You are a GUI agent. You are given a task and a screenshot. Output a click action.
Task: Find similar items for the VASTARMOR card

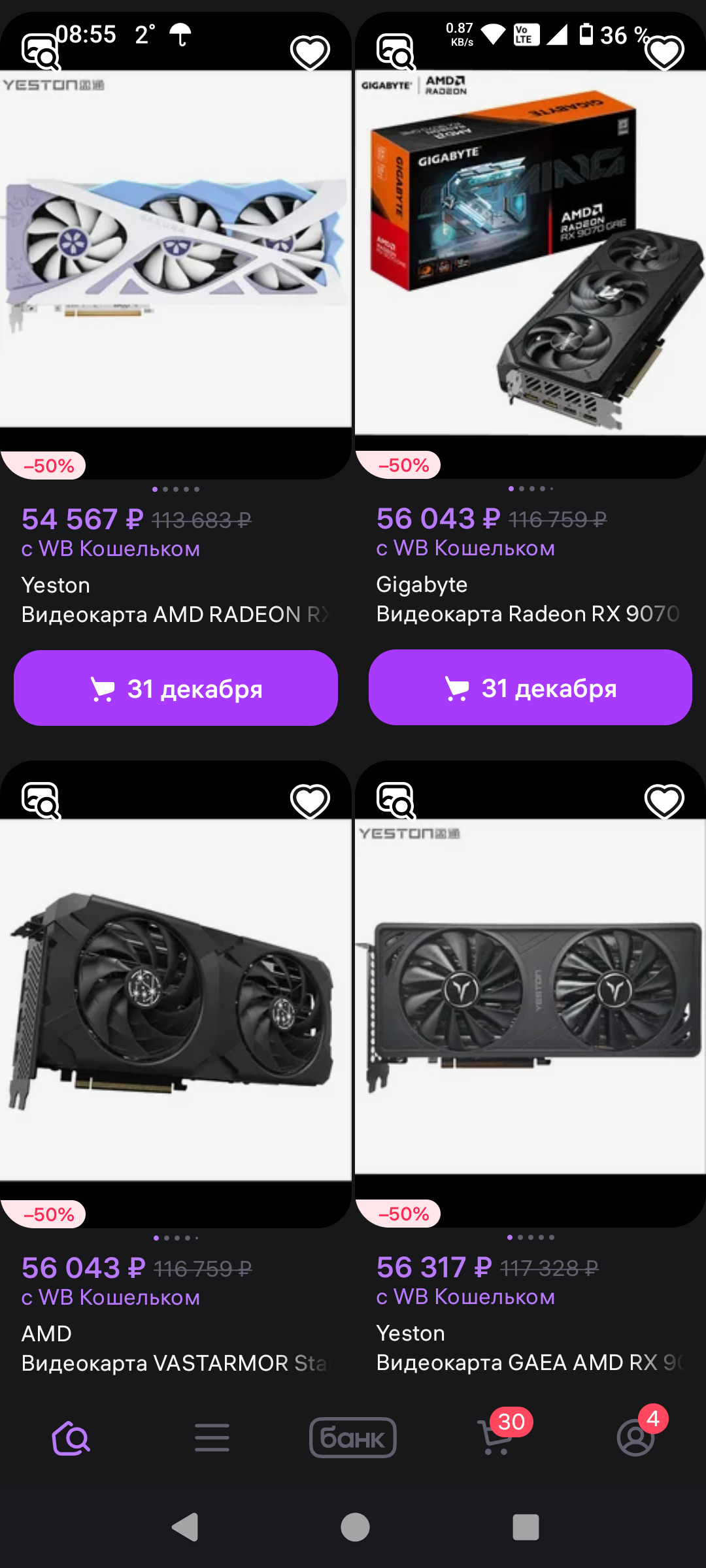(x=41, y=800)
